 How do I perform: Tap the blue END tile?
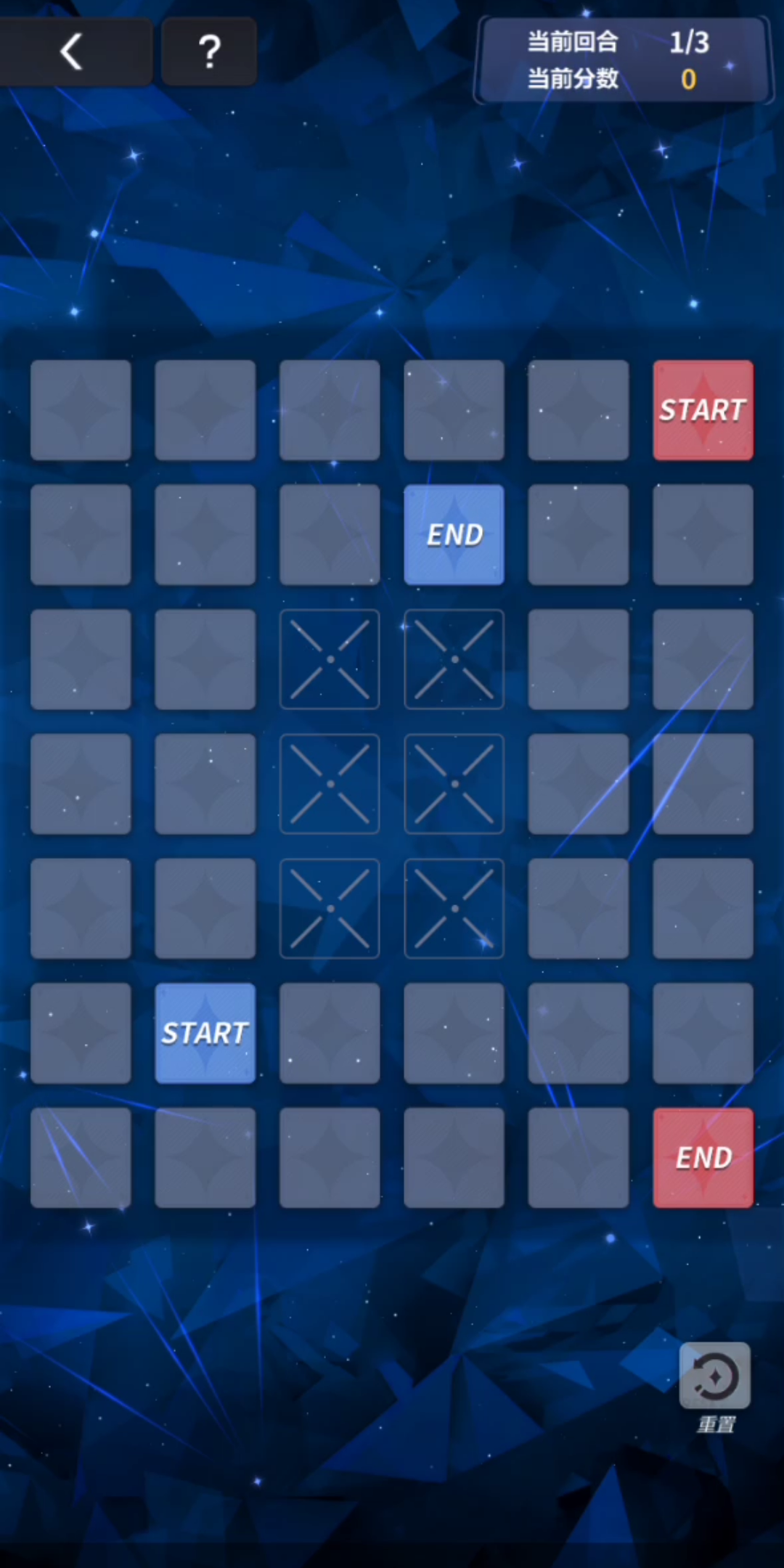[x=454, y=535]
